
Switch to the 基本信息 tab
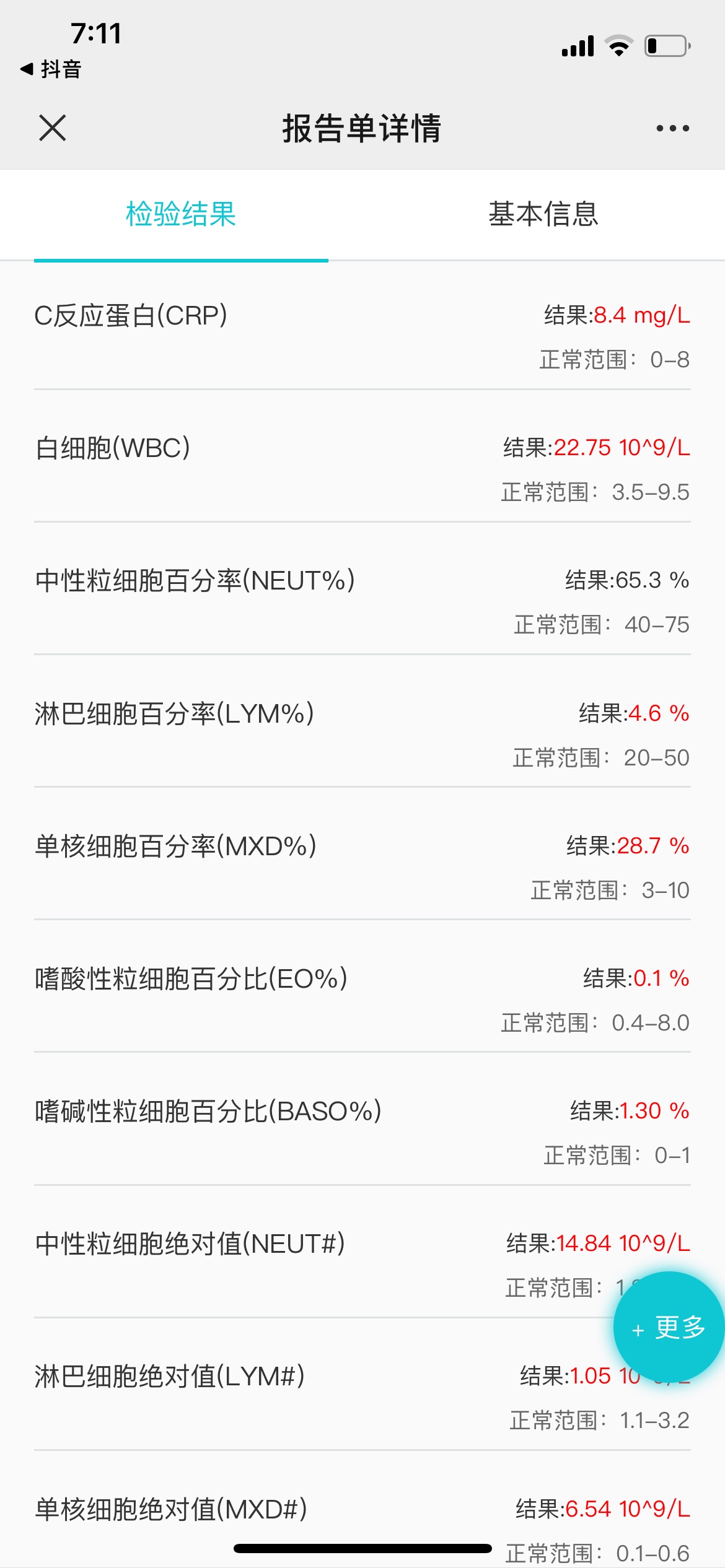point(543,214)
